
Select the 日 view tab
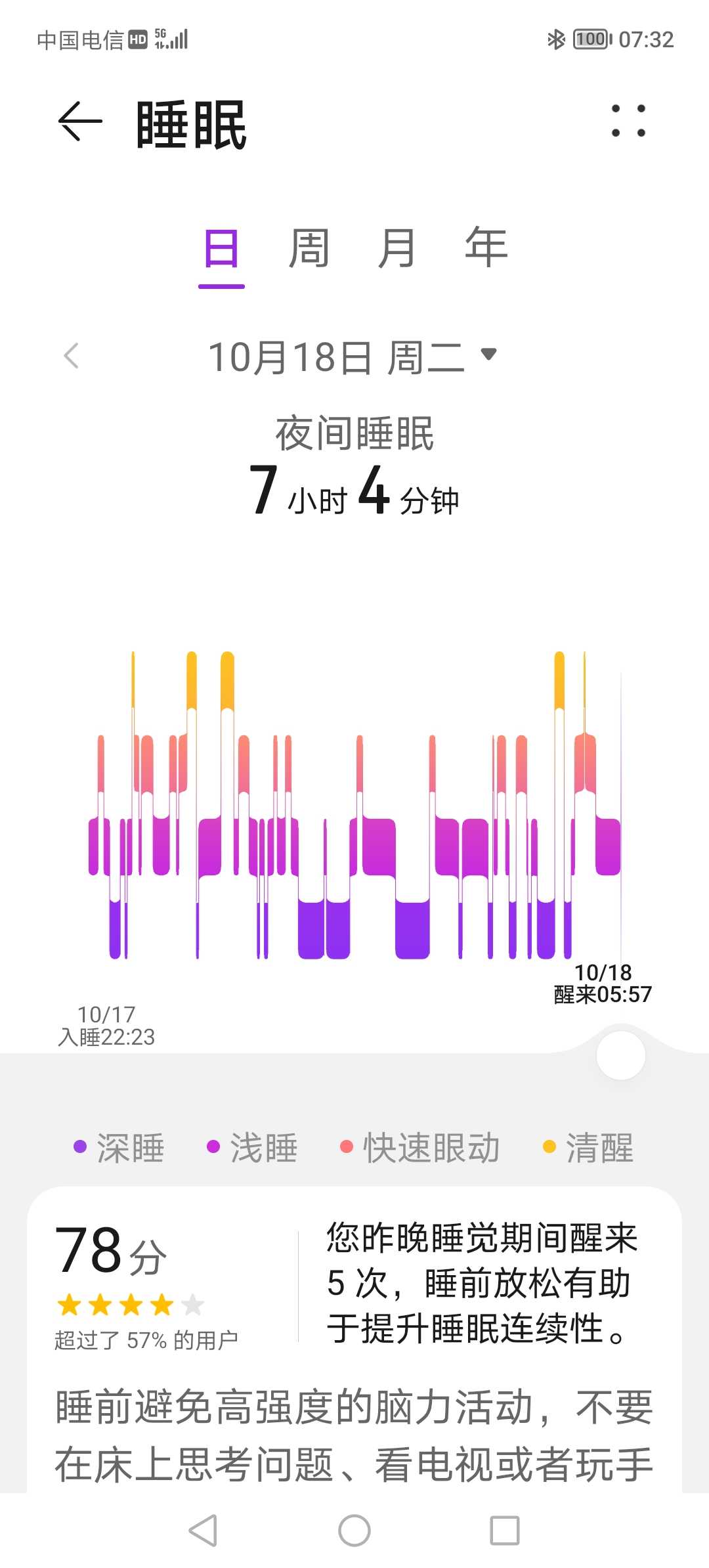[221, 250]
